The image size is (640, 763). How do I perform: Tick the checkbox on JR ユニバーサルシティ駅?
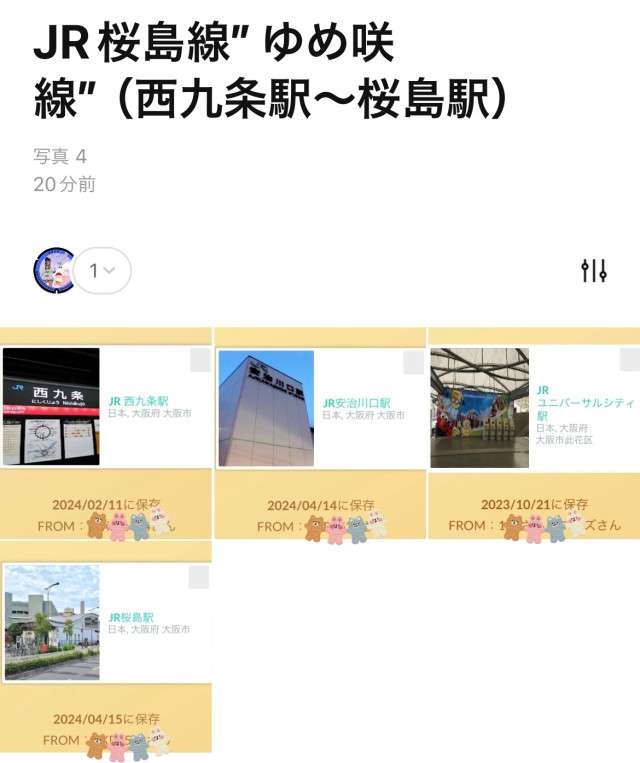pos(629,360)
